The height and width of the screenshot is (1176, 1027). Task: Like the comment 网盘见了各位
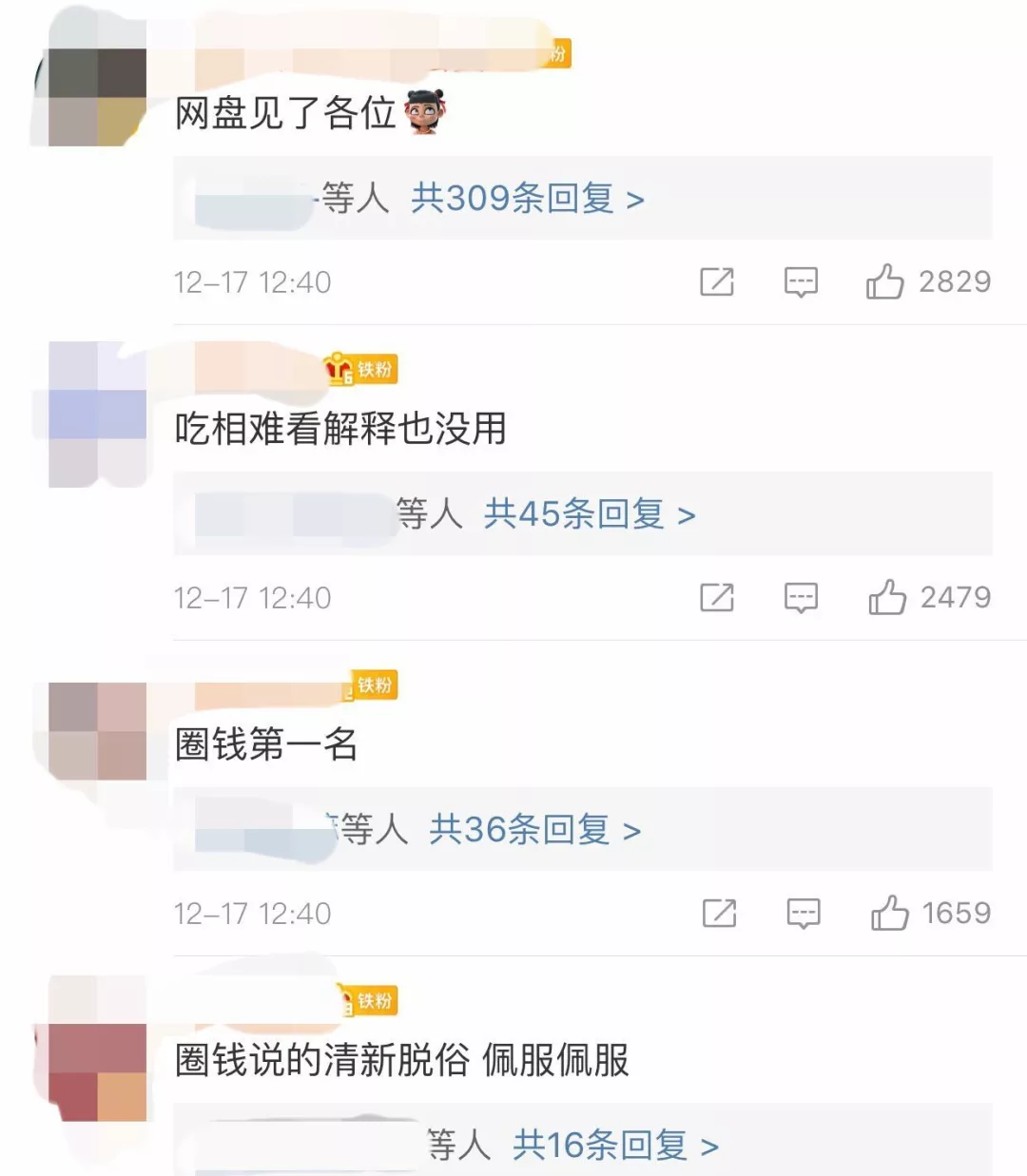point(884,282)
